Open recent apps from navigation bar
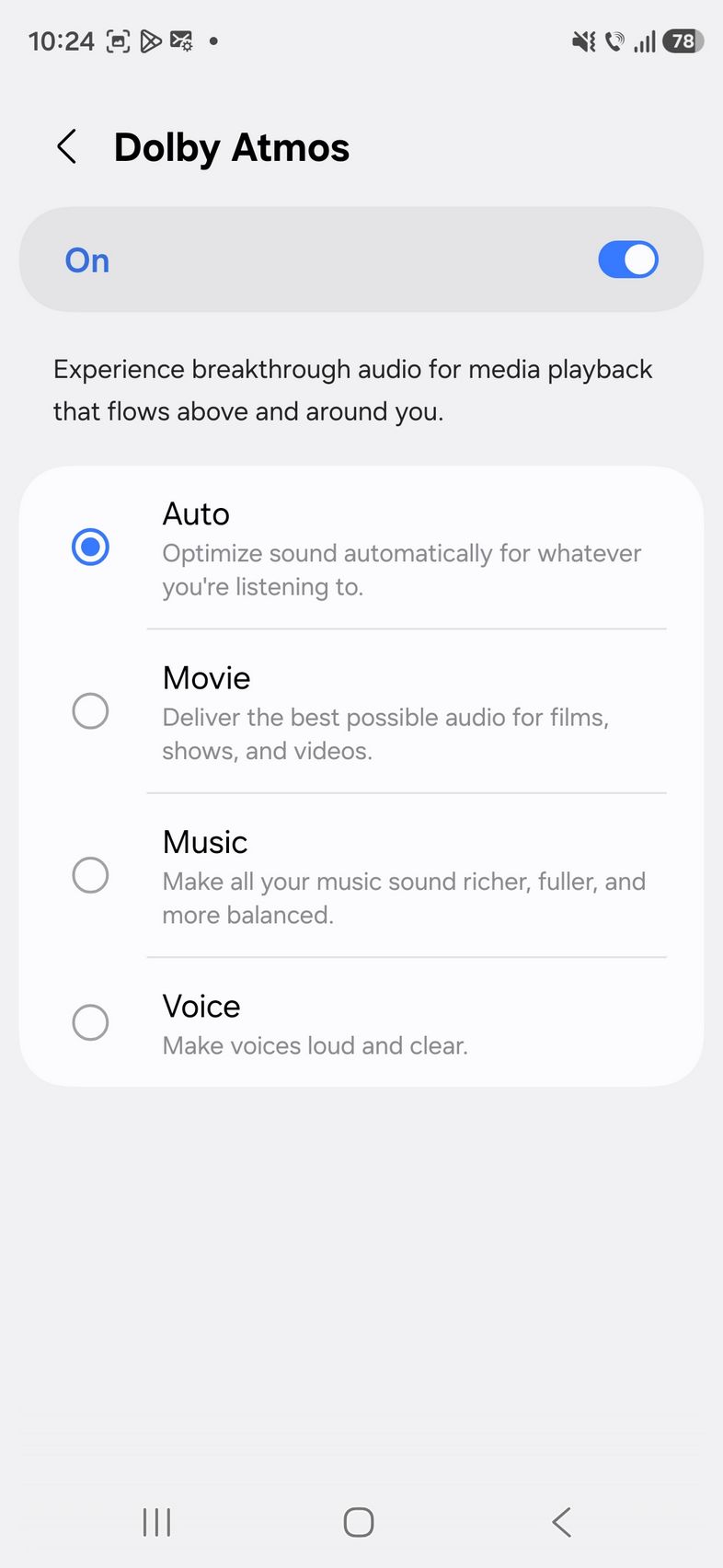 [157, 1522]
